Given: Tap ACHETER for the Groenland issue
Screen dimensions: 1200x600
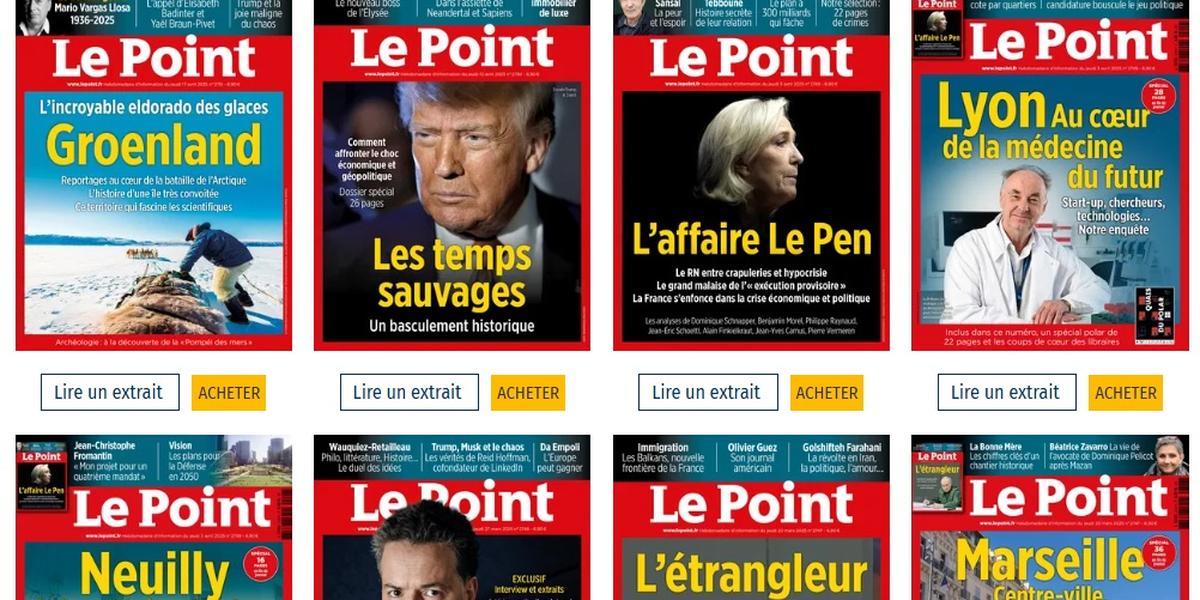Looking at the screenshot, I should coord(229,393).
